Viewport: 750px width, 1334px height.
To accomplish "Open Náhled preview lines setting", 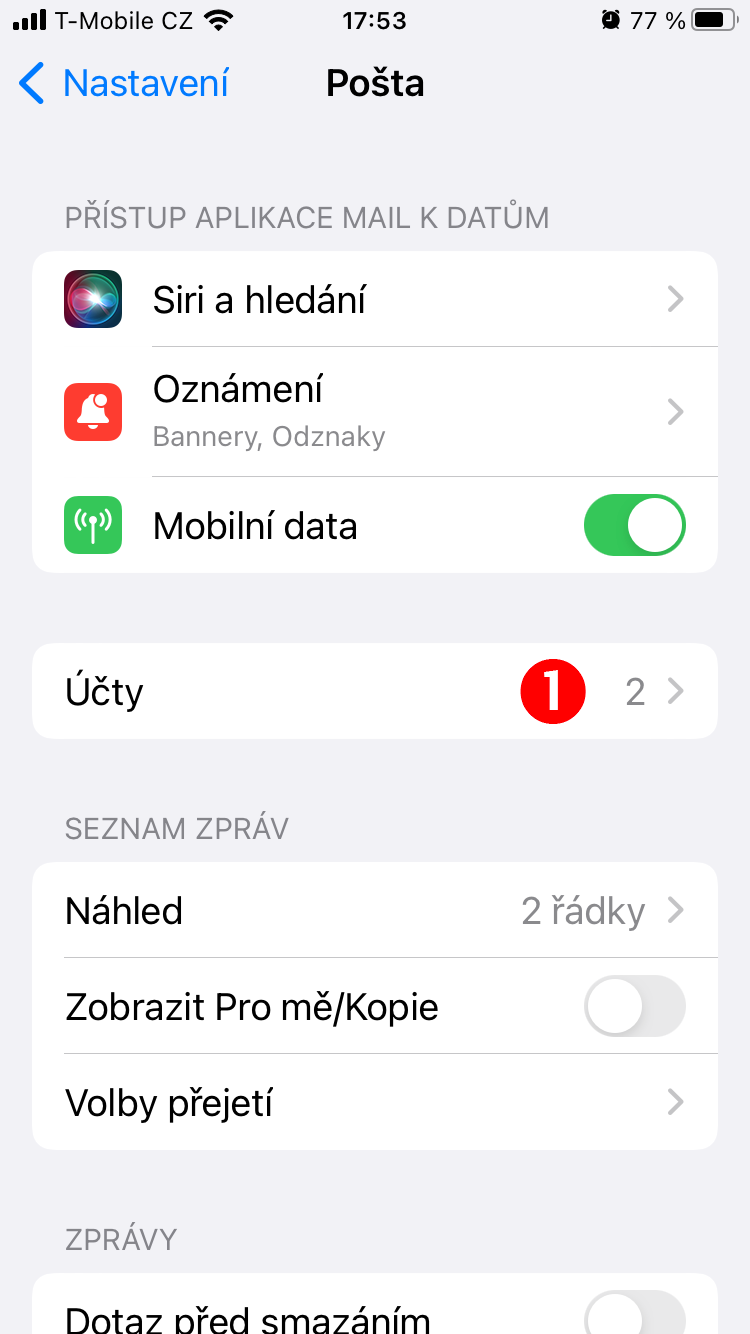I will point(375,910).
